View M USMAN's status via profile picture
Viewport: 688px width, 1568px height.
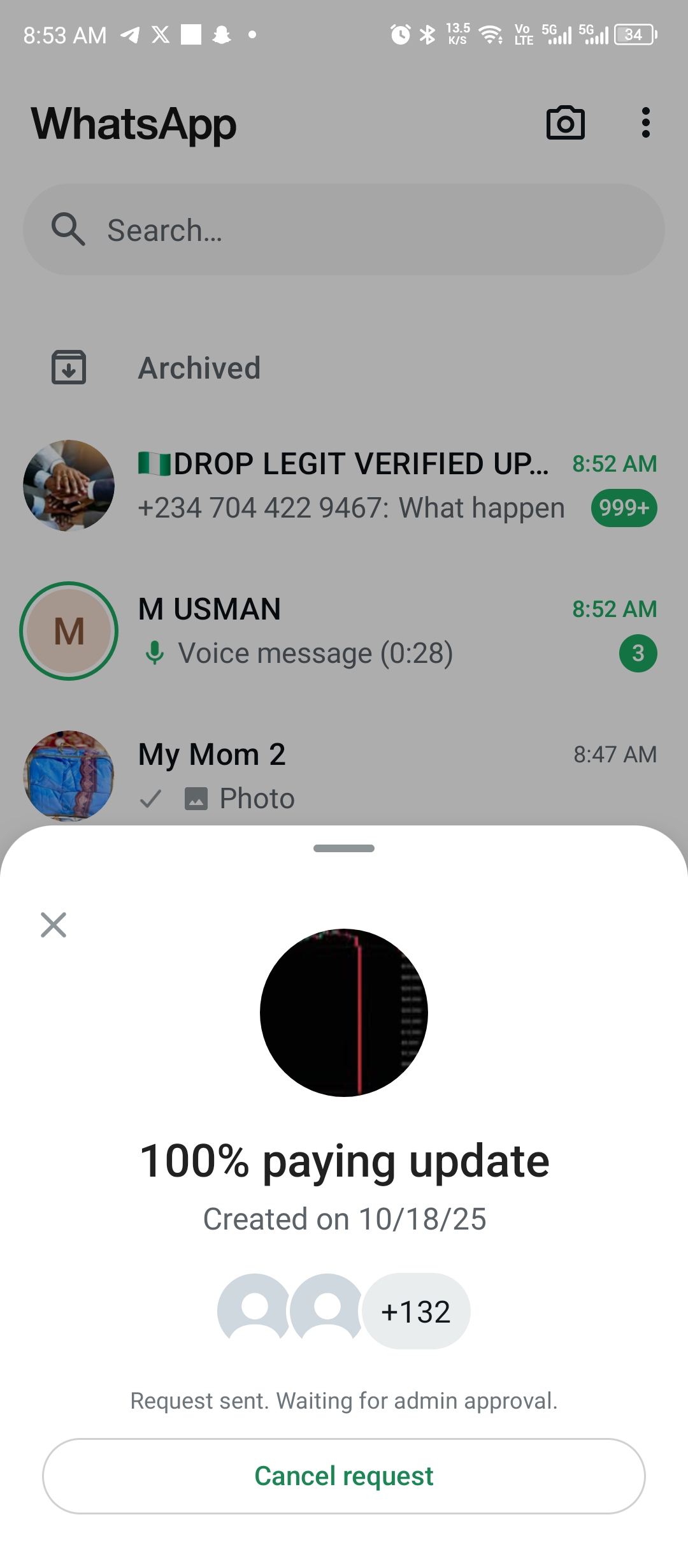[69, 631]
